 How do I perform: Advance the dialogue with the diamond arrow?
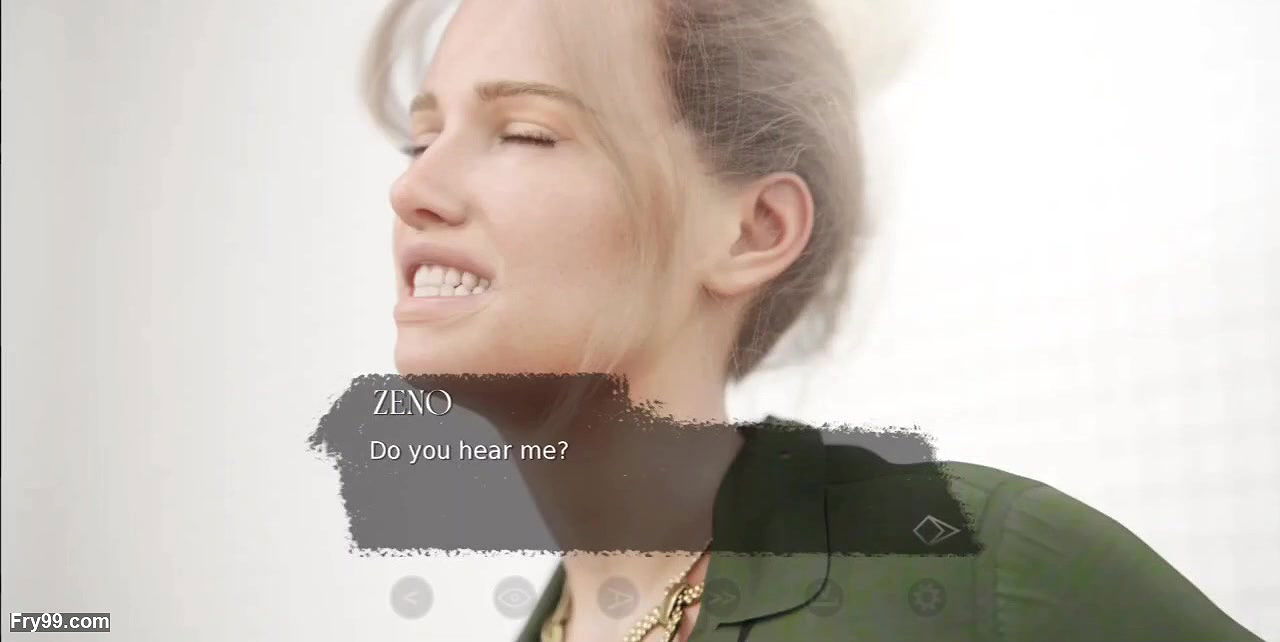(x=935, y=530)
